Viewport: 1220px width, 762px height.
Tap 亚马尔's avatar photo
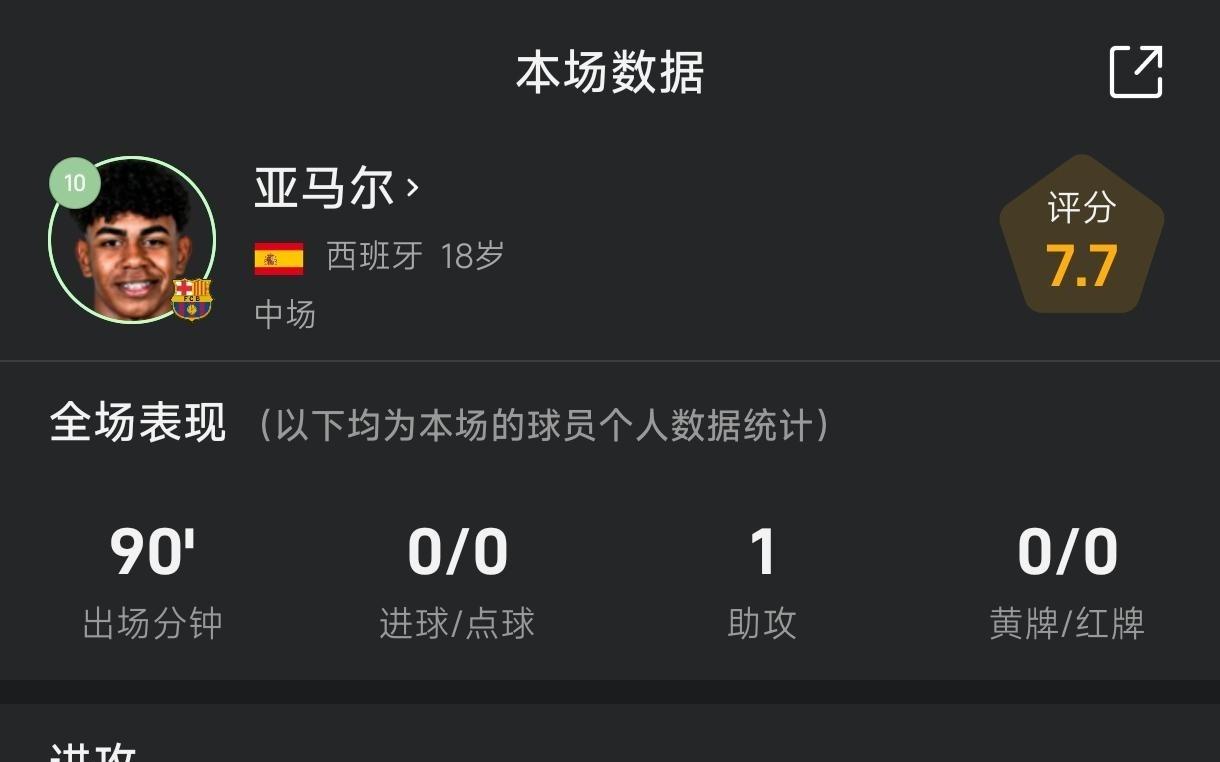(x=132, y=241)
